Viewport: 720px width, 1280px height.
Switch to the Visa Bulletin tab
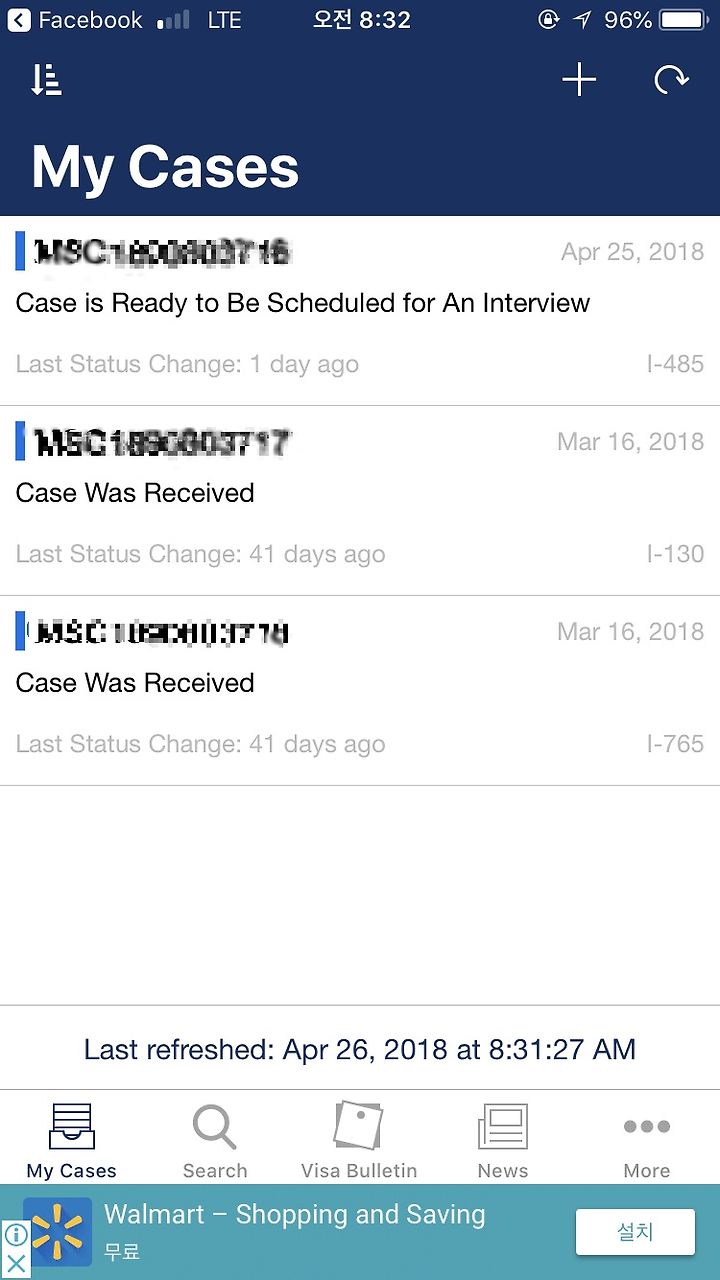tap(359, 1141)
